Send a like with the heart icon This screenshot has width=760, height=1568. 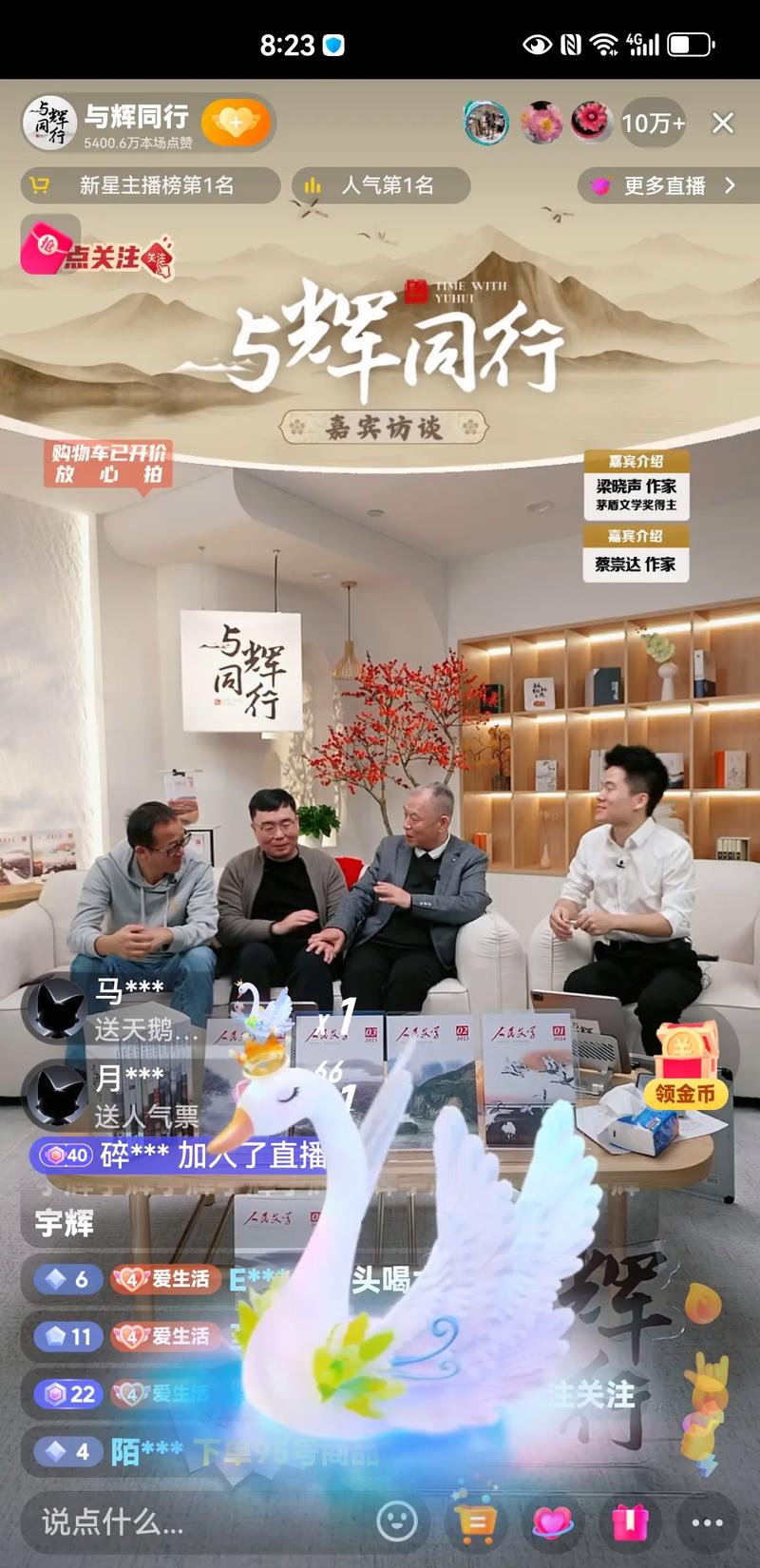coord(553,1521)
